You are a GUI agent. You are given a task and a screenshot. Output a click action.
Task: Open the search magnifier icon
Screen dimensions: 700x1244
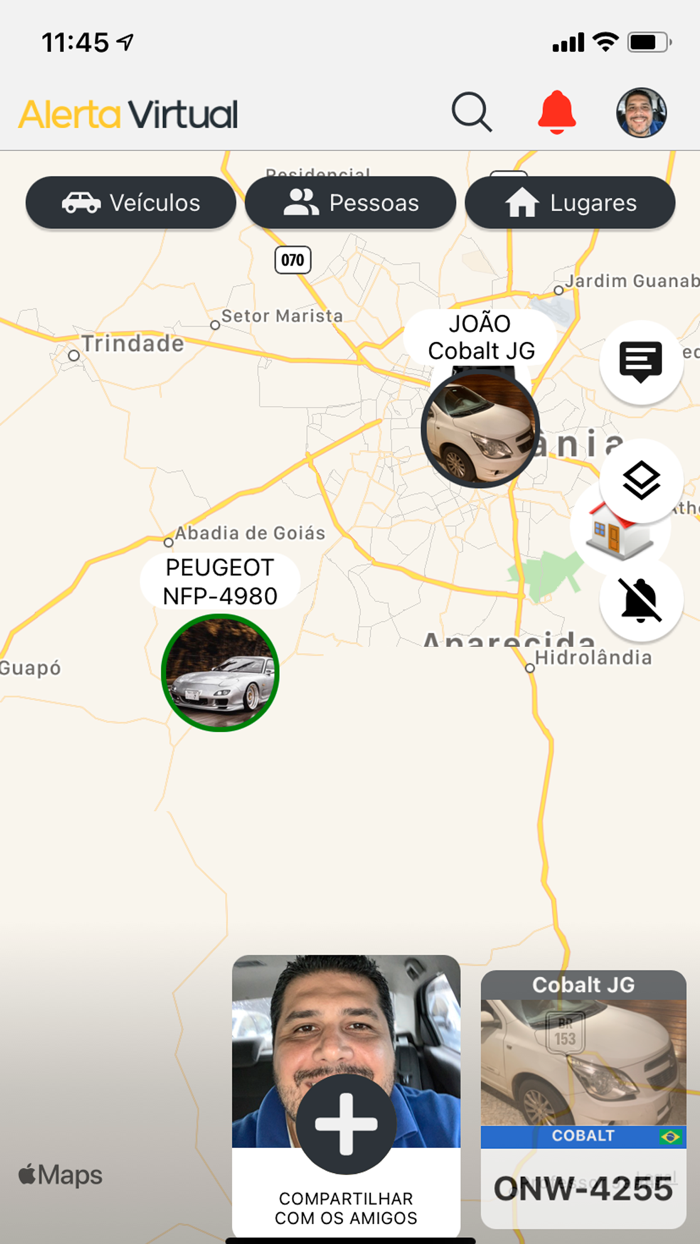tap(471, 112)
